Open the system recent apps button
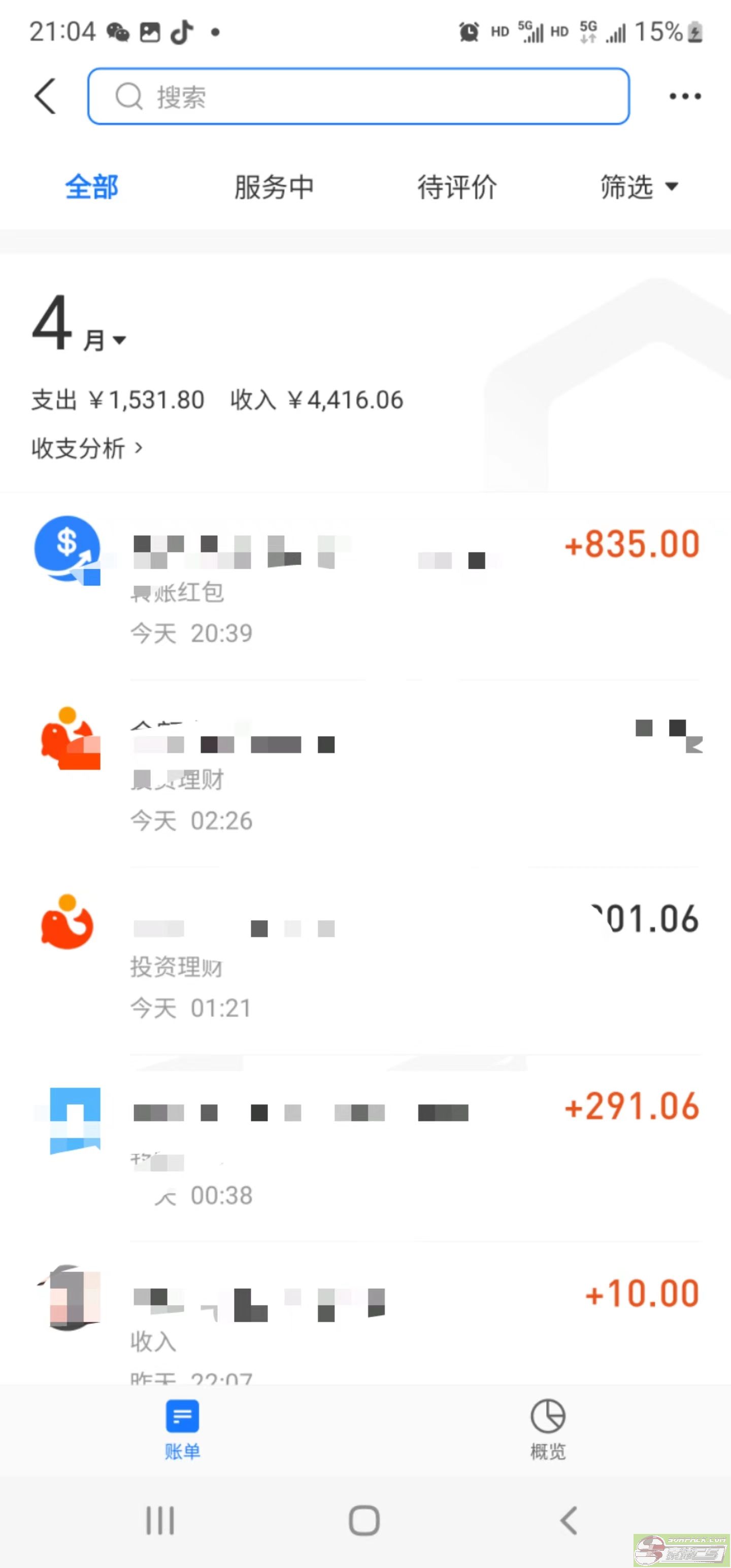 (x=160, y=1520)
